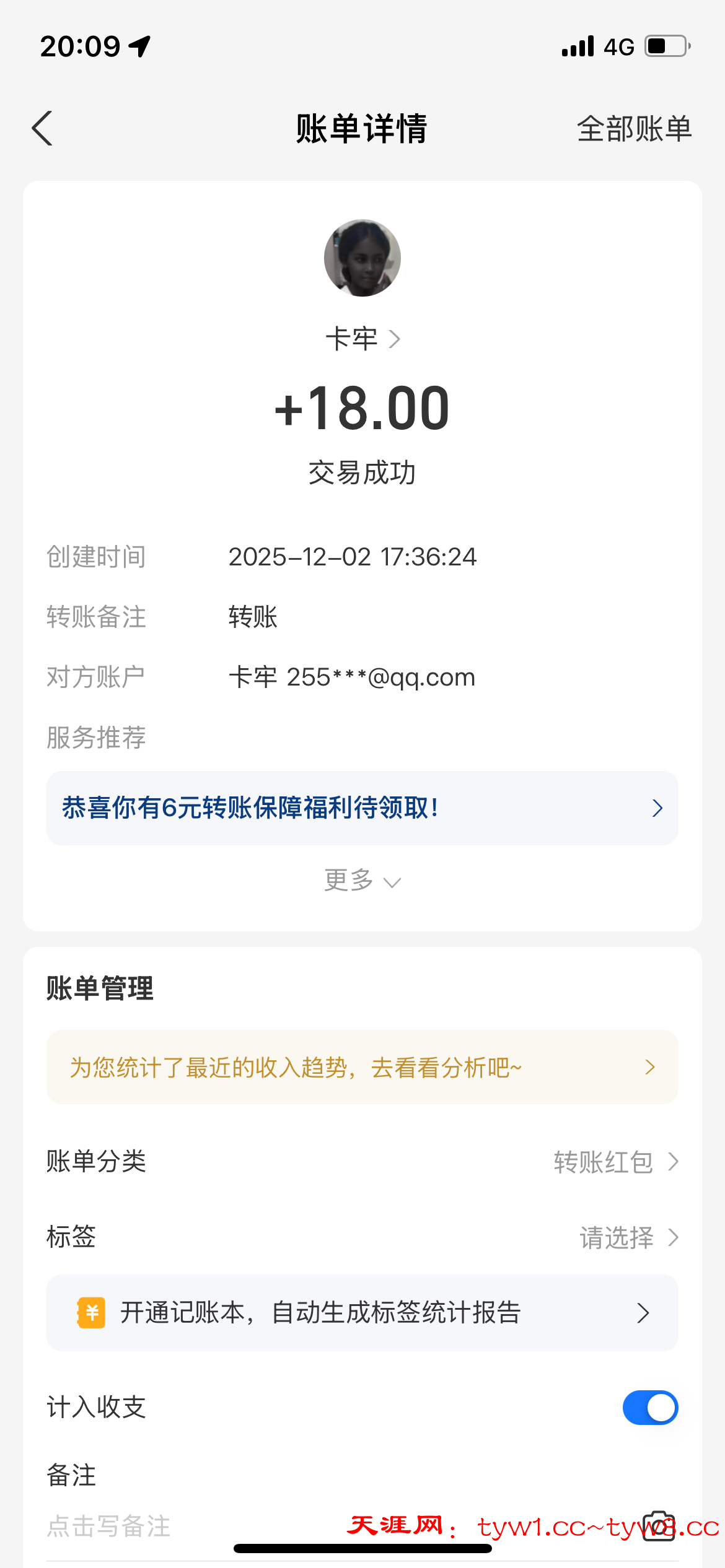This screenshot has height=1568, width=725.
Task: Expand 更多 to show more details
Action: (362, 881)
